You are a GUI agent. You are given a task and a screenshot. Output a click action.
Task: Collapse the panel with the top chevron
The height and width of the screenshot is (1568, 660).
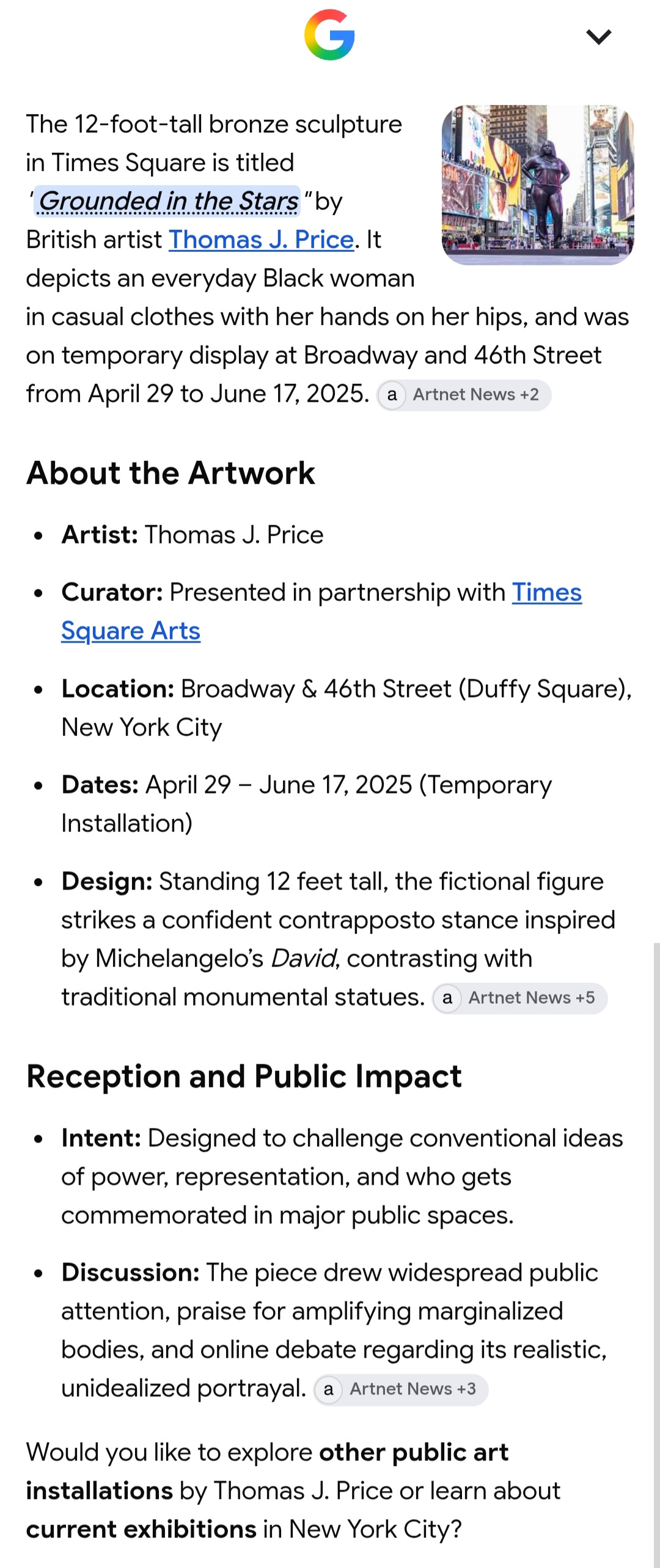(x=598, y=37)
